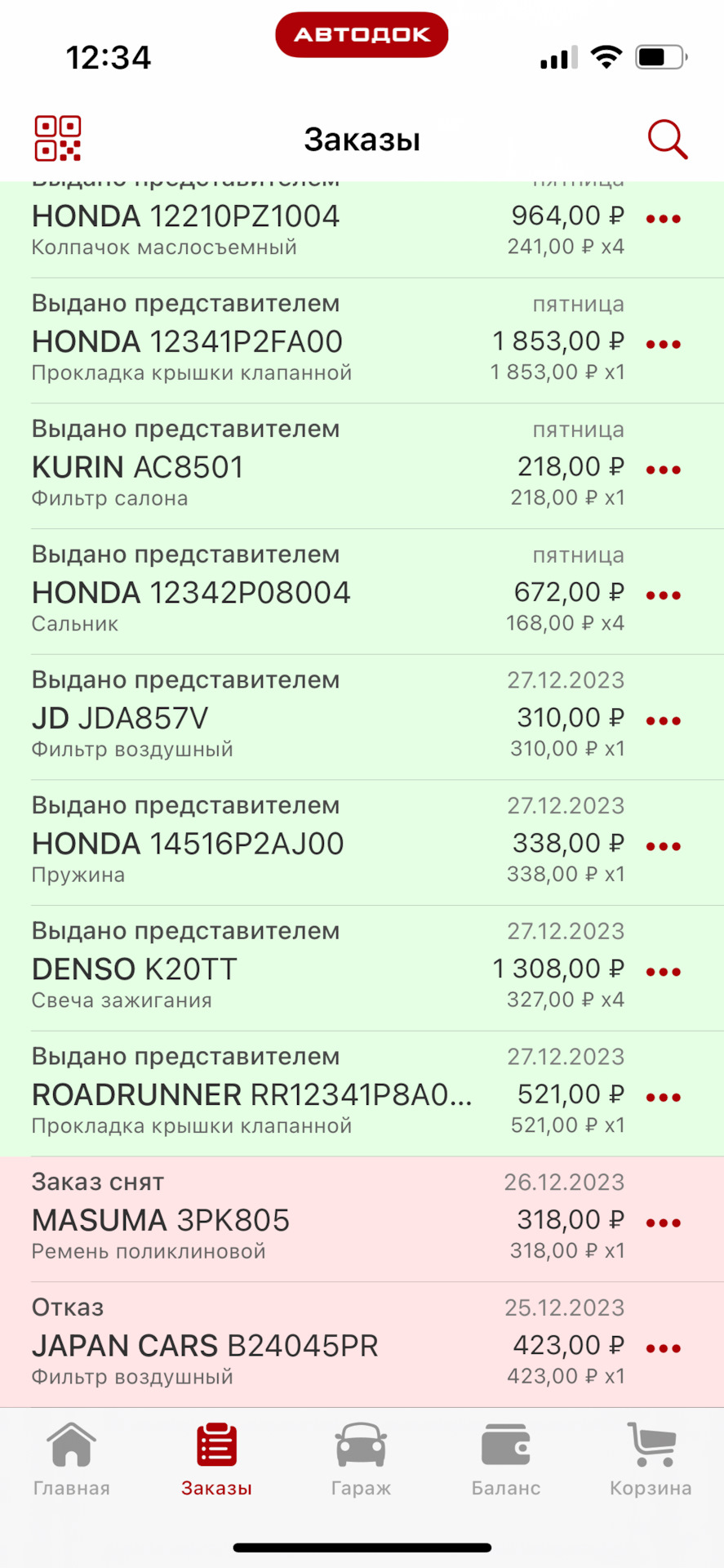Check the Баланс wallet section
Image resolution: width=724 pixels, height=1568 pixels.
[506, 1462]
